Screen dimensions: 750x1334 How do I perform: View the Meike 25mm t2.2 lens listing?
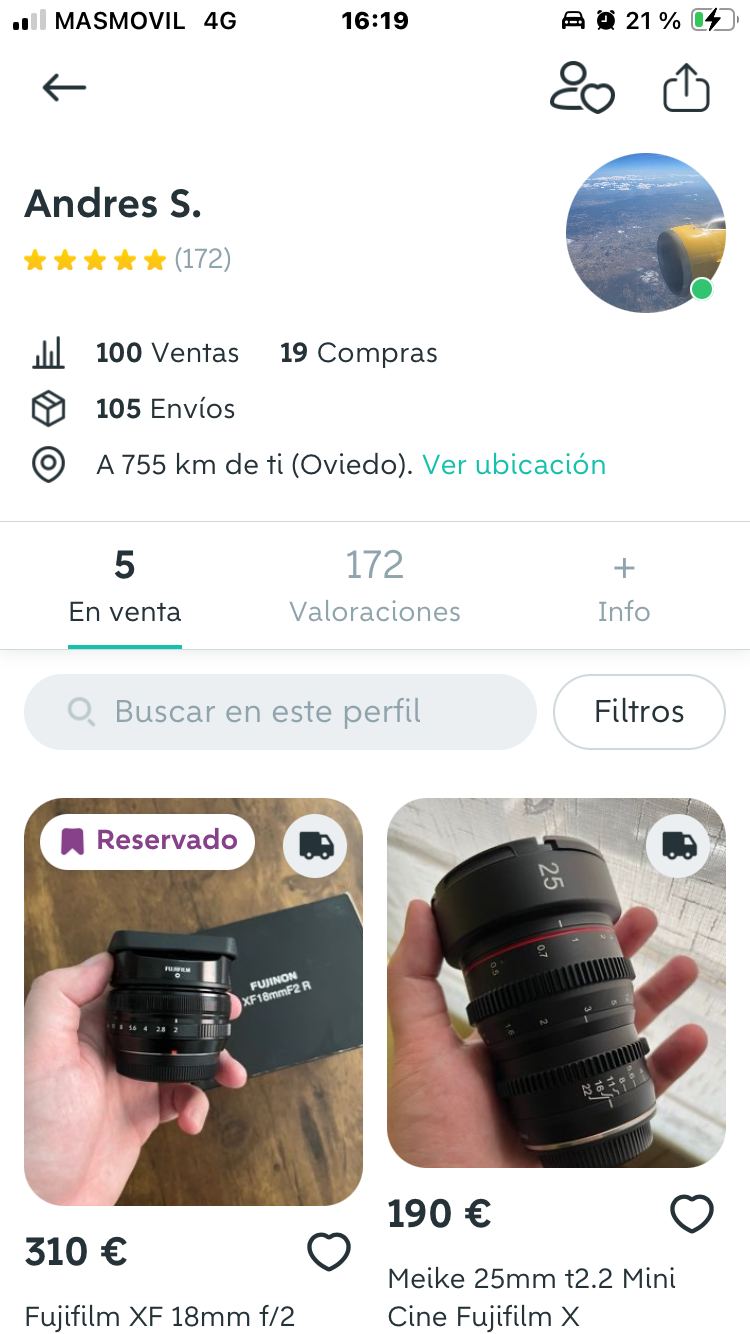tap(556, 982)
